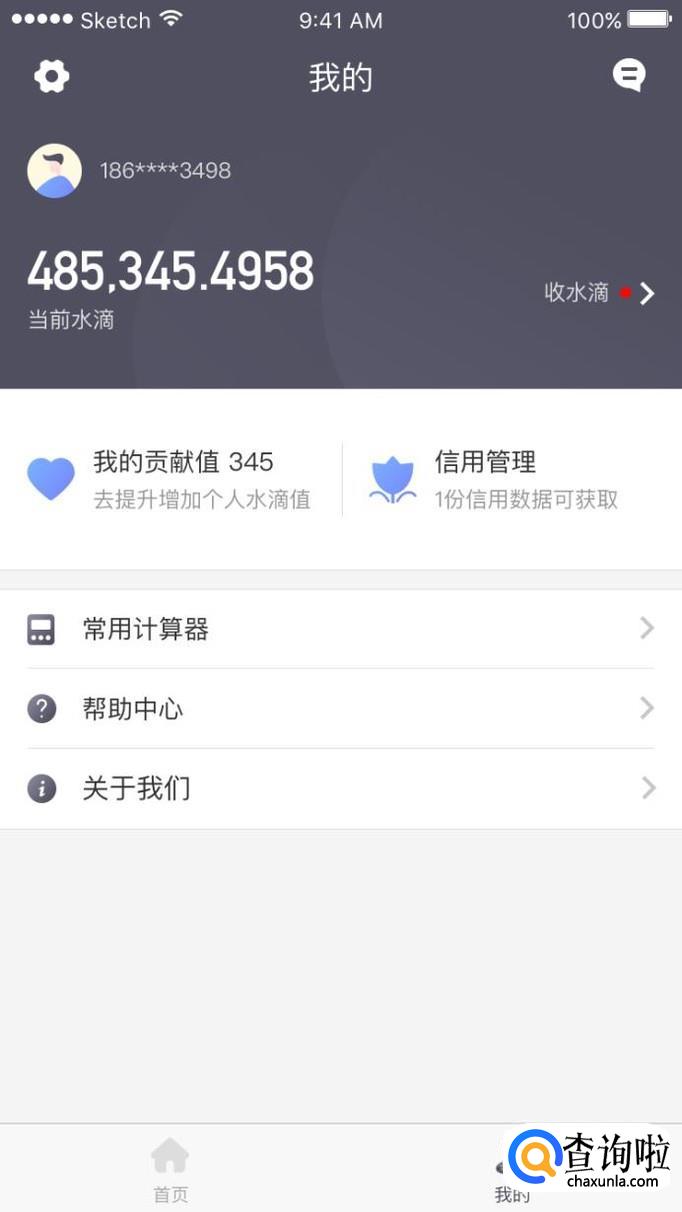Open the 常用计算器 row

[340, 629]
